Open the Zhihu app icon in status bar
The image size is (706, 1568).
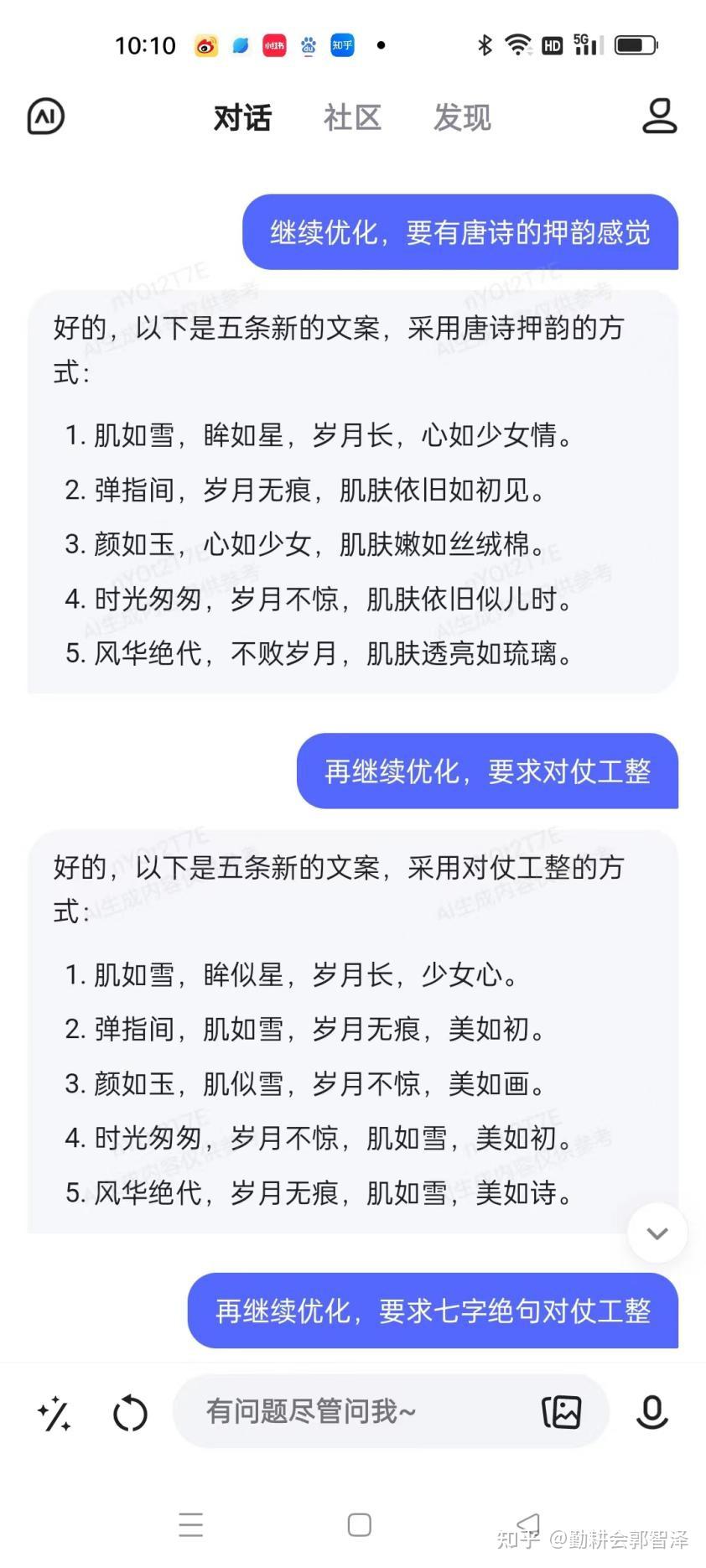point(340,45)
